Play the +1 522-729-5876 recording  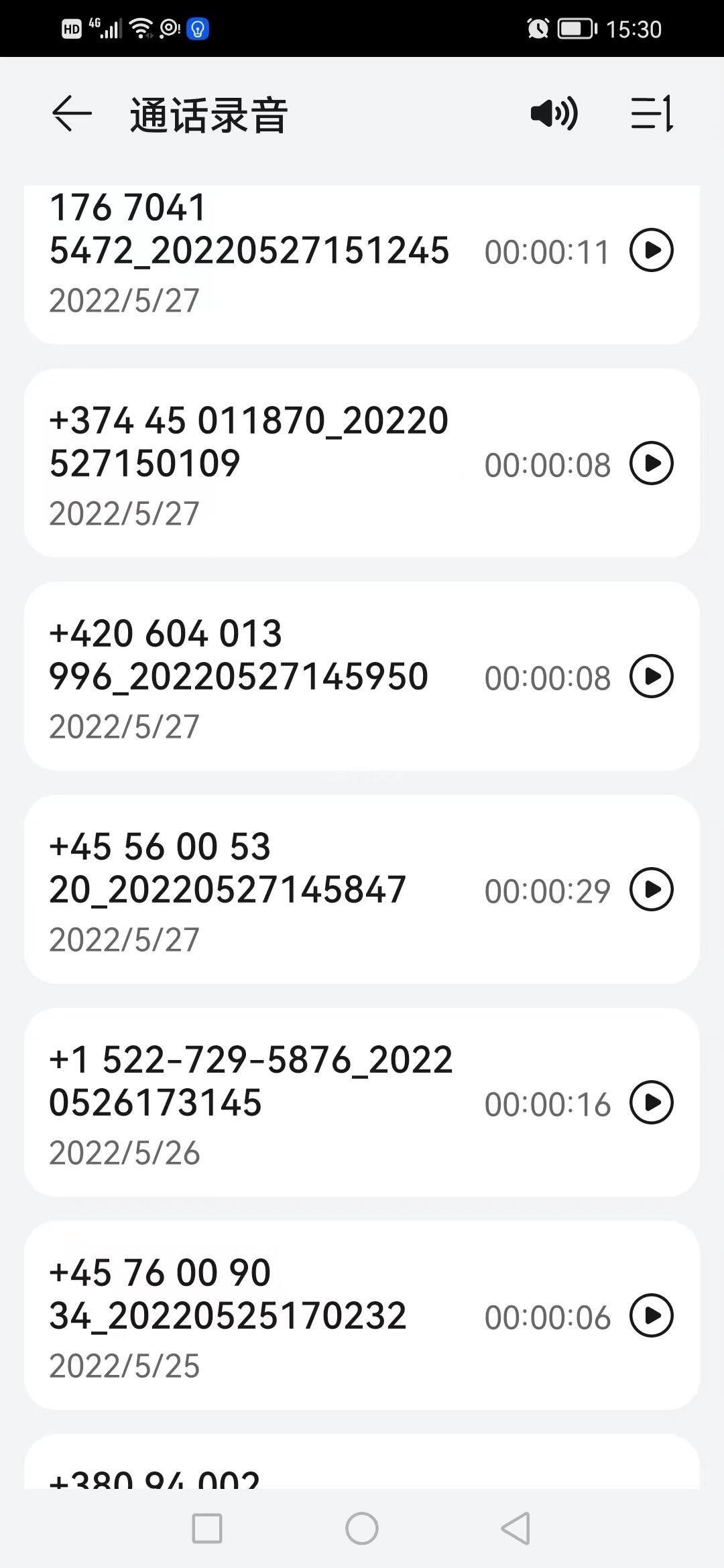(651, 1102)
